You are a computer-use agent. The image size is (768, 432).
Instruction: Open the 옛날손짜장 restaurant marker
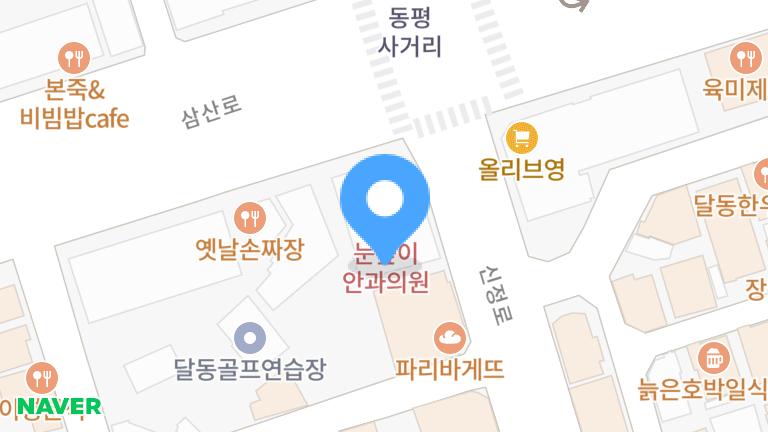click(x=250, y=216)
